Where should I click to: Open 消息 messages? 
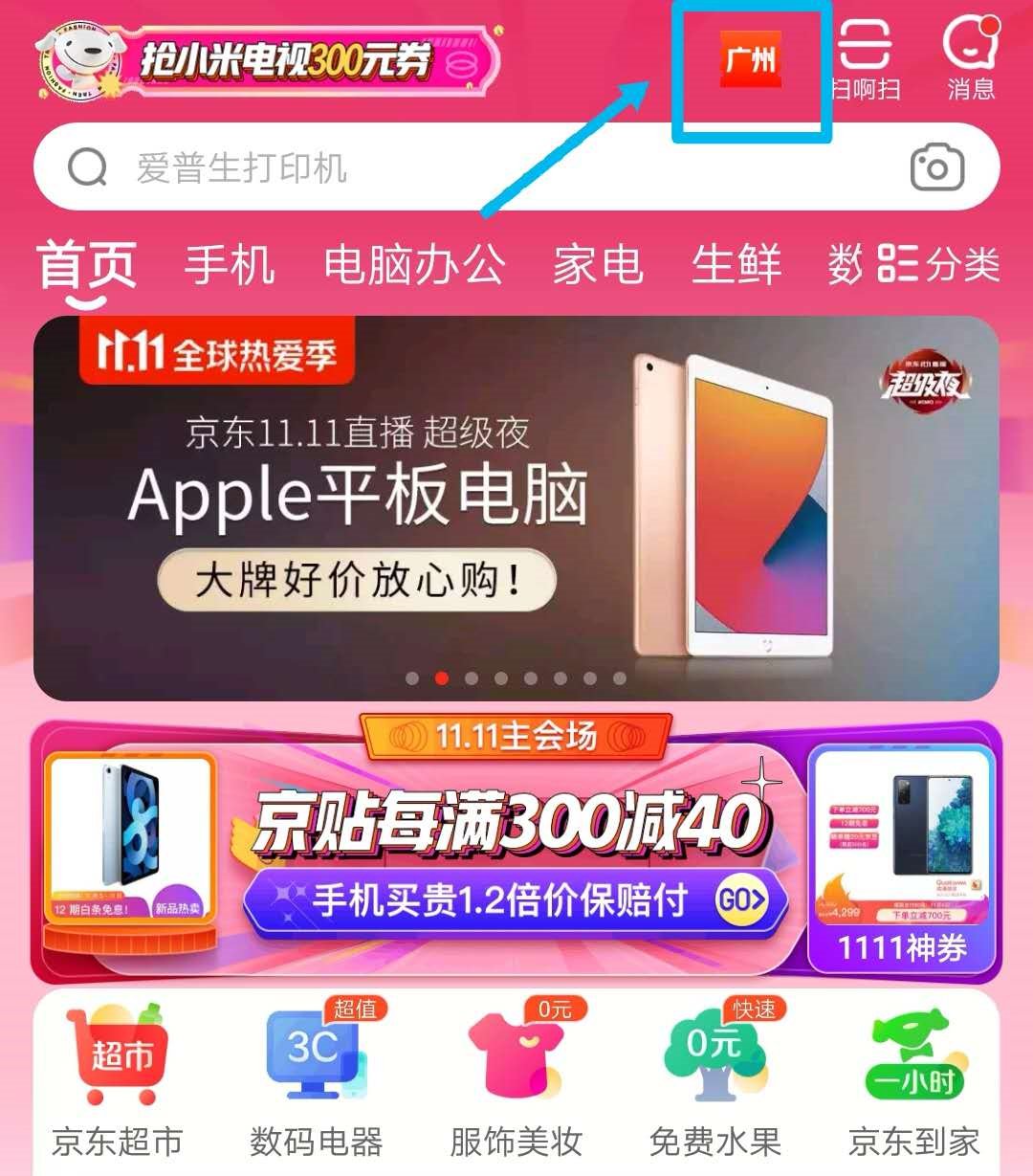(x=970, y=59)
